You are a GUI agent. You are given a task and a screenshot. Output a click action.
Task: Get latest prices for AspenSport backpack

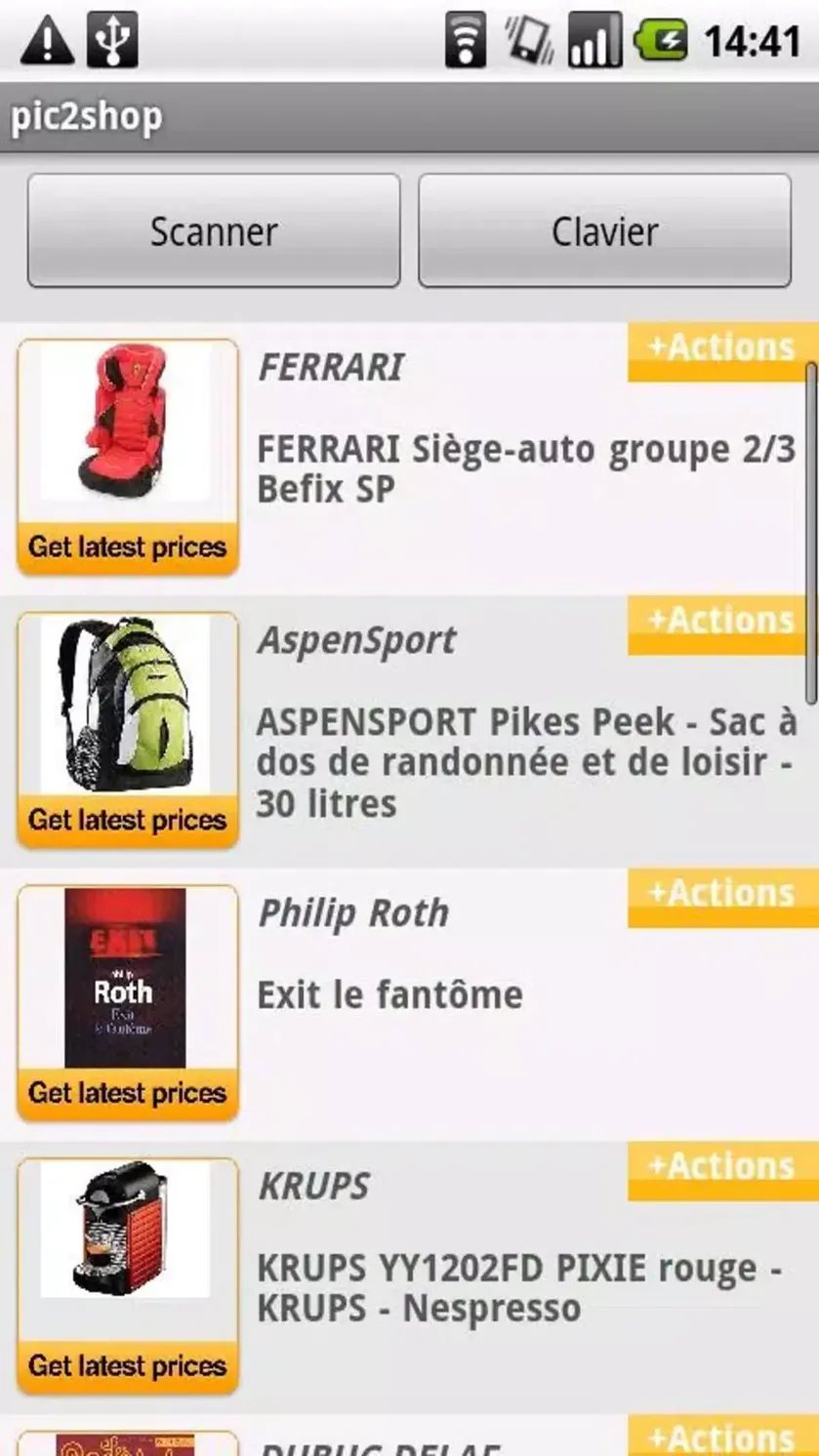point(128,821)
